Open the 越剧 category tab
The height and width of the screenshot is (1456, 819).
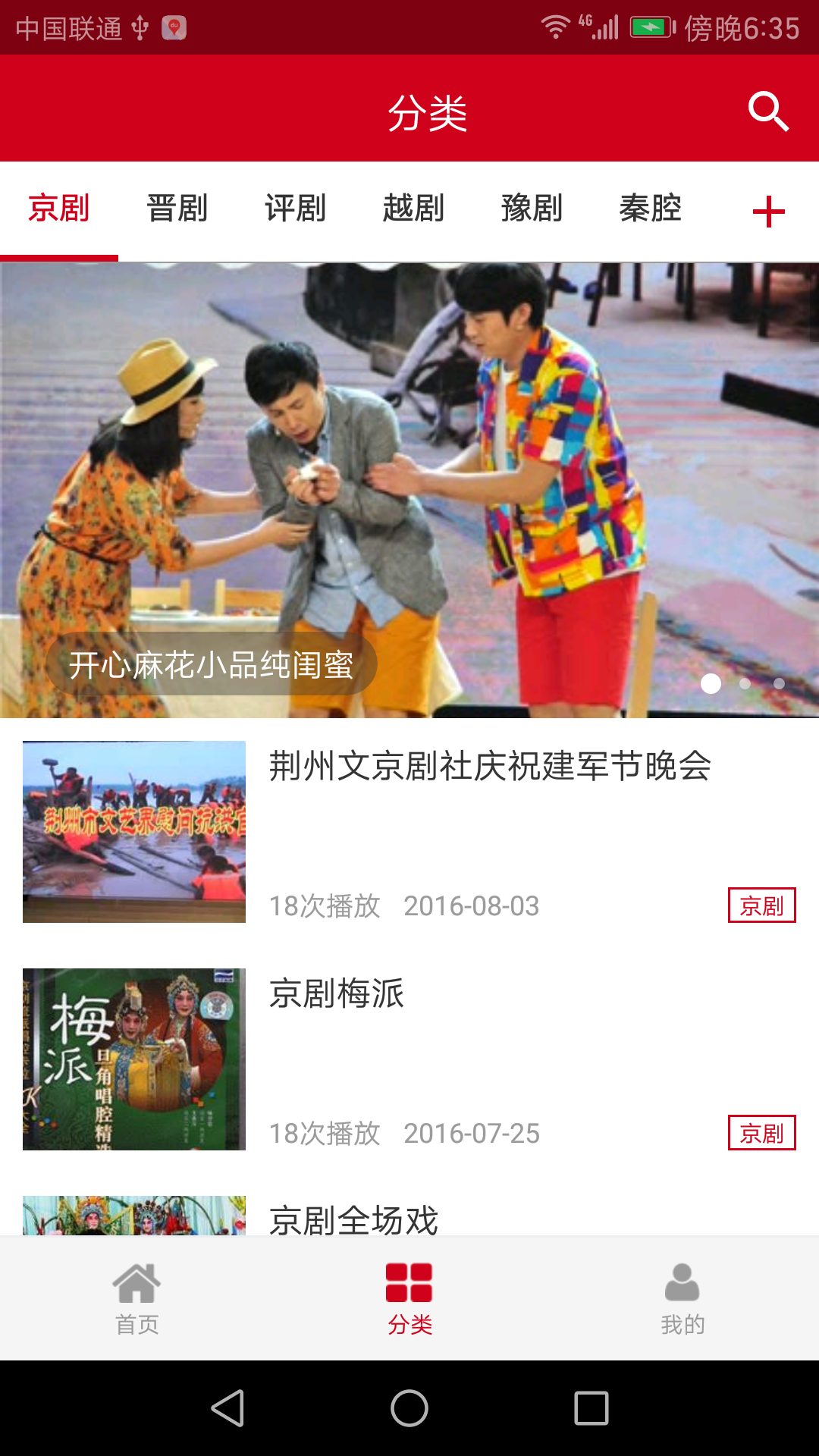pos(414,209)
